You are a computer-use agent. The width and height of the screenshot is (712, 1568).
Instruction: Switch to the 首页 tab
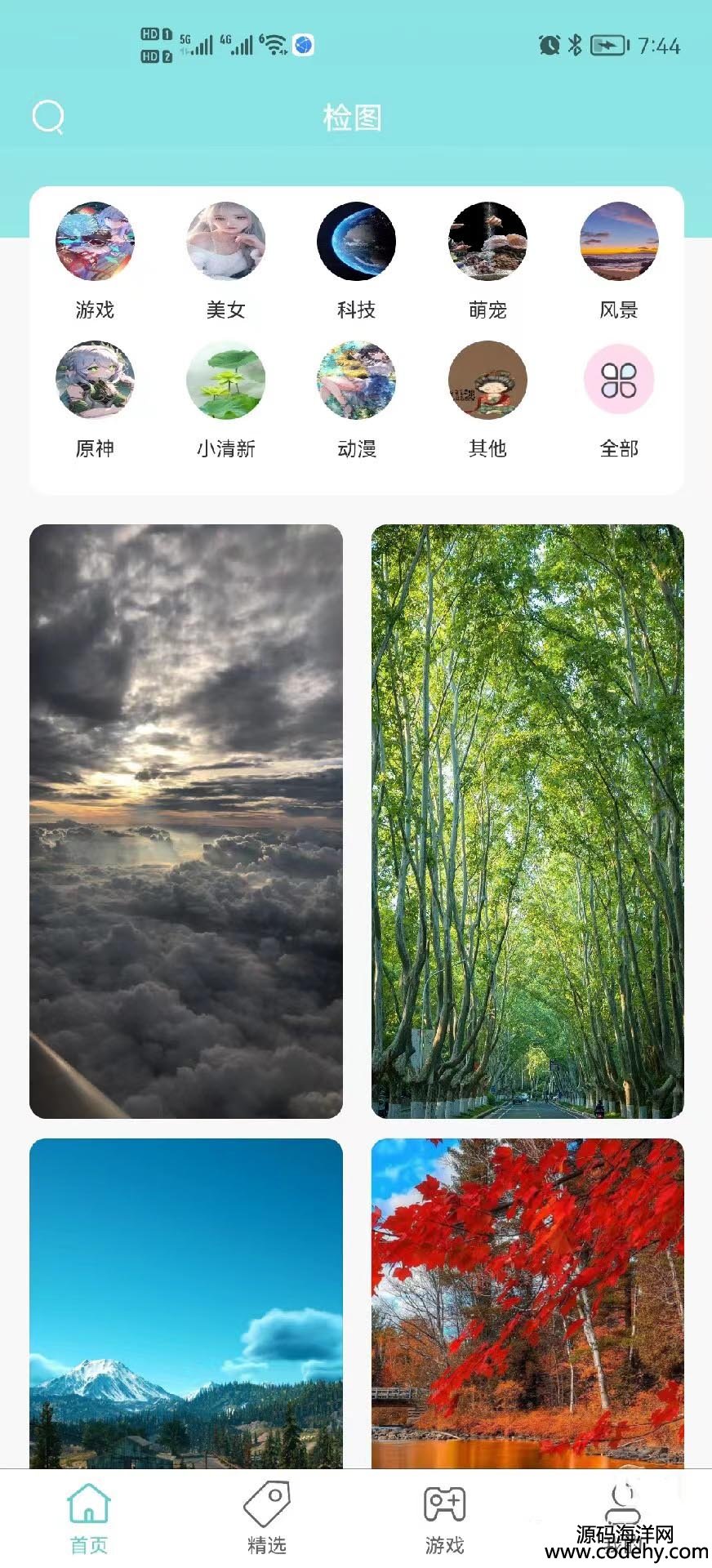point(89,1518)
